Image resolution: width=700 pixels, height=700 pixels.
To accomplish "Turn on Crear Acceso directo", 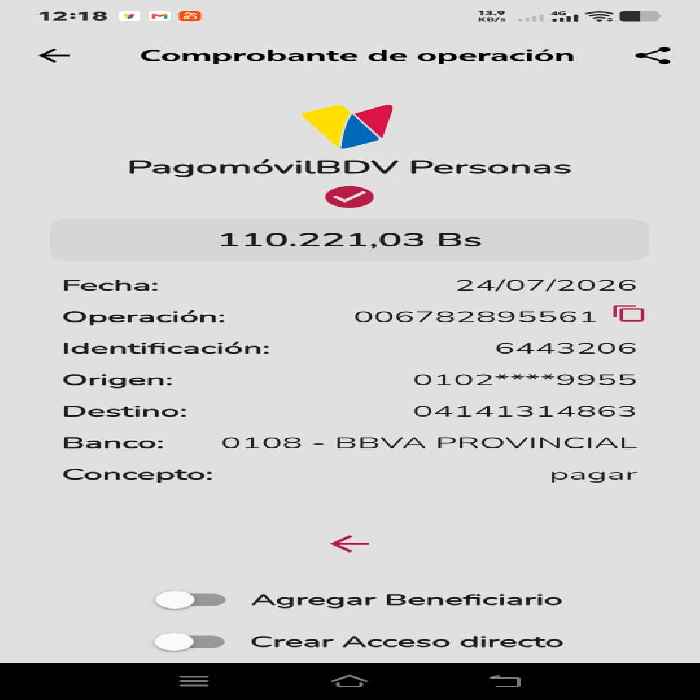I will coord(189,642).
